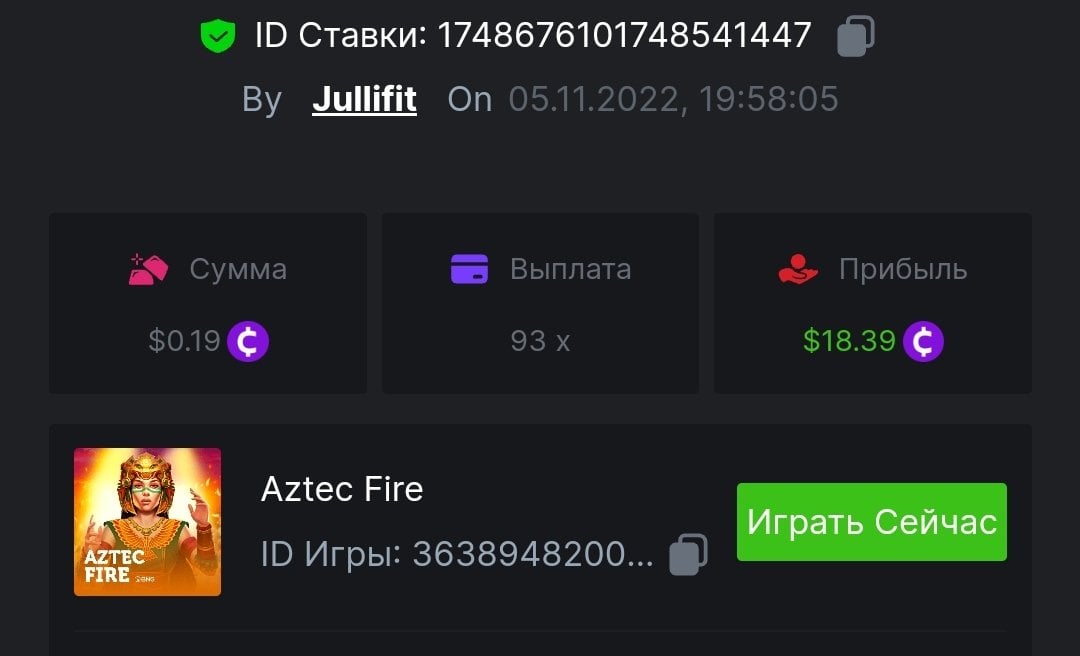1080x656 pixels.
Task: Open the Aztec Fire game thumbnail
Action: [147, 522]
